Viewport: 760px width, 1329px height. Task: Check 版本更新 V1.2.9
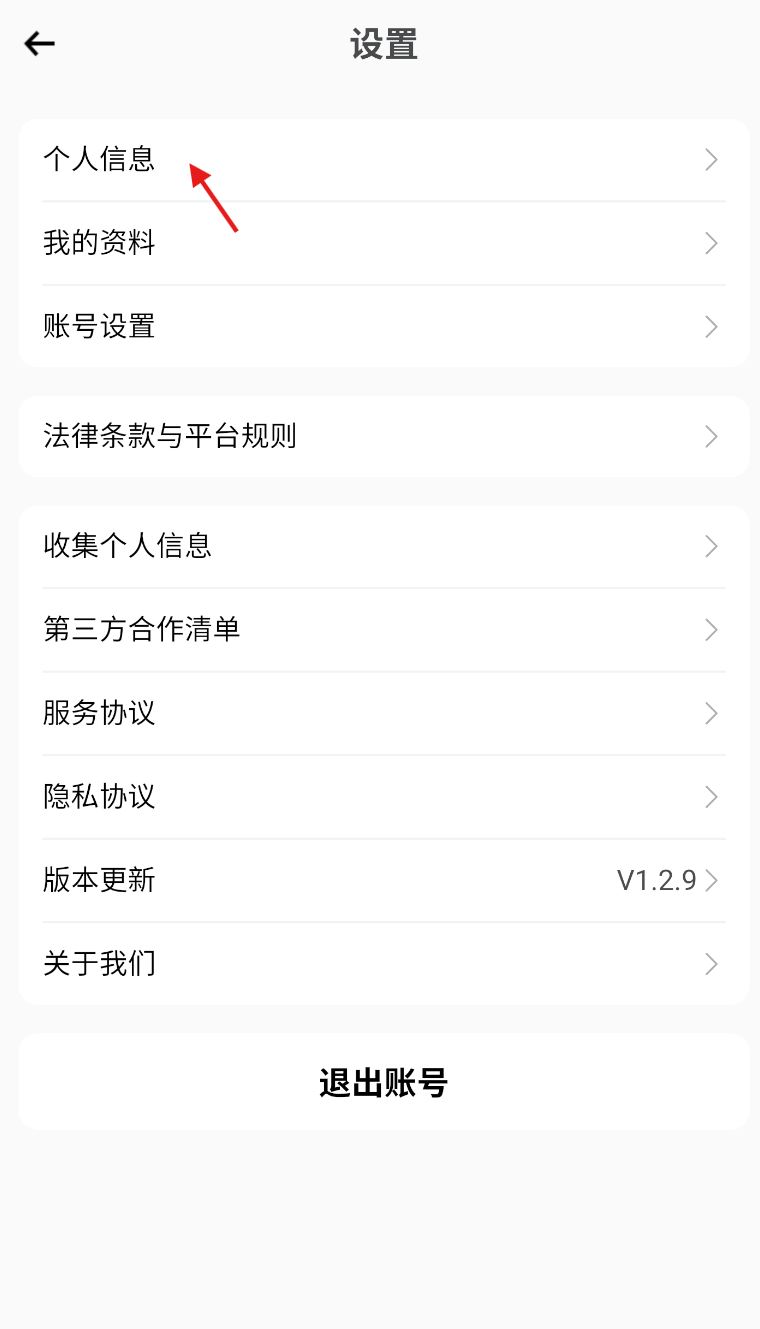(383, 880)
